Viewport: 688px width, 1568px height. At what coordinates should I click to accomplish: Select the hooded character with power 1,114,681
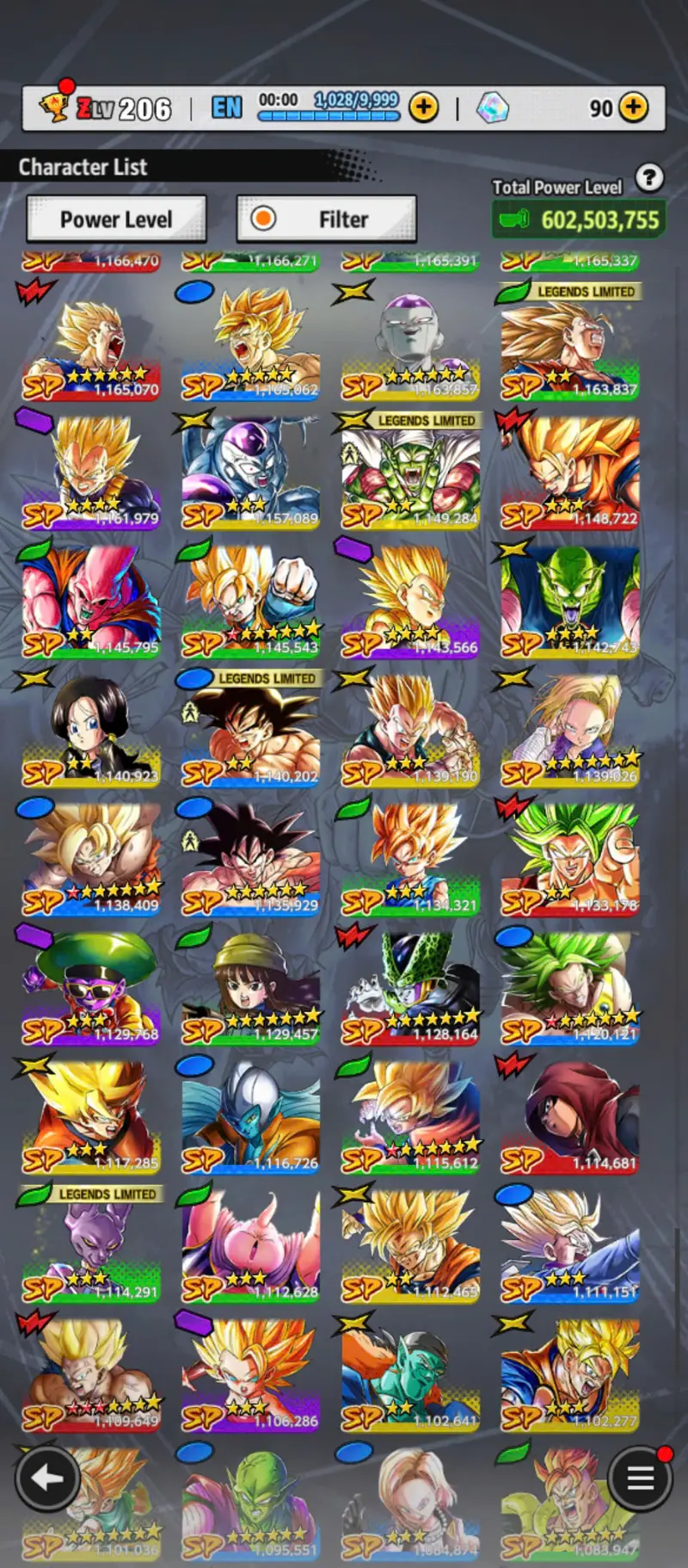point(570,1119)
